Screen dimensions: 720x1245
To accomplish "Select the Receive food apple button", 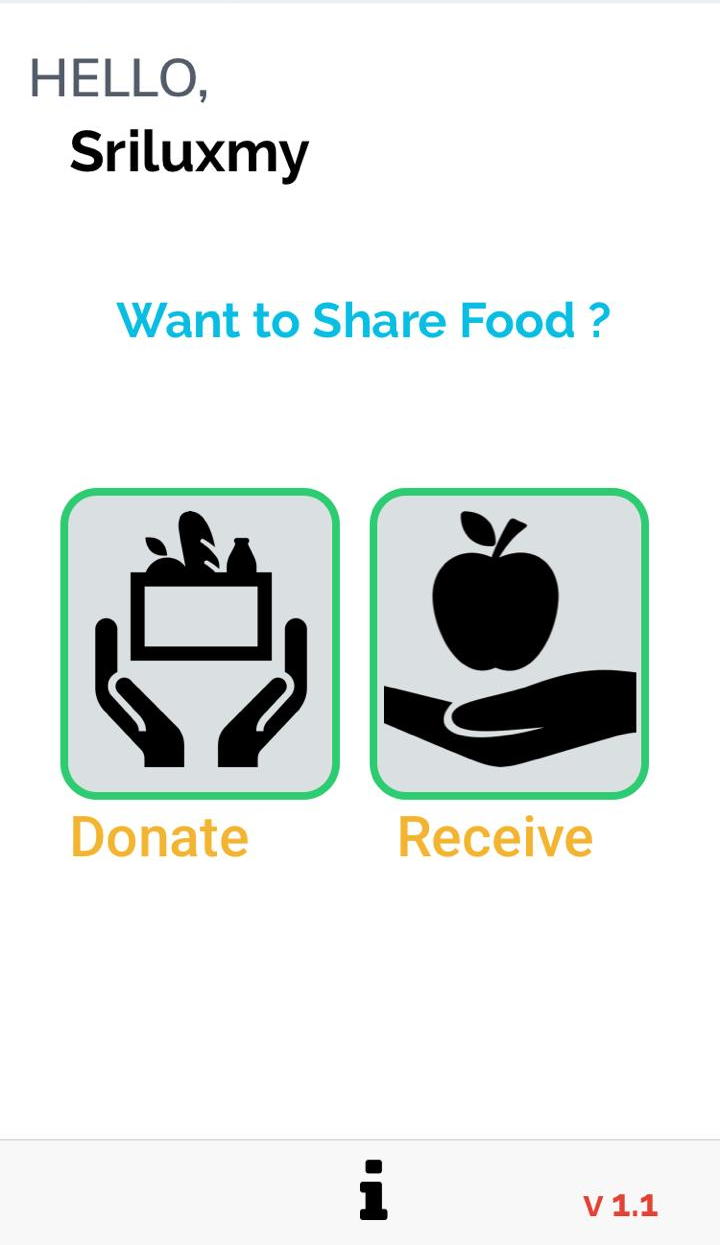I will point(509,643).
